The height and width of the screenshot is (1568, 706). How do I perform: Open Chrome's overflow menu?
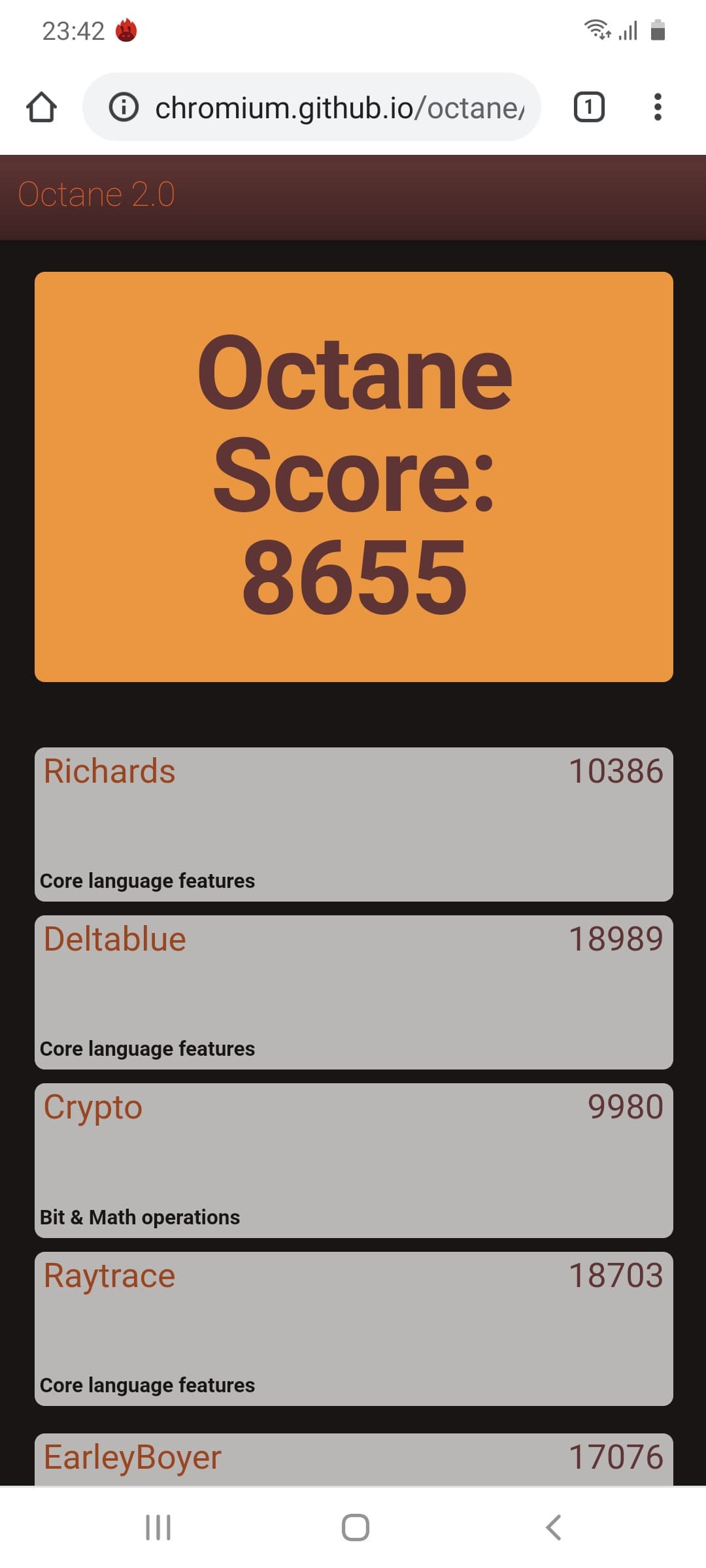click(x=658, y=107)
